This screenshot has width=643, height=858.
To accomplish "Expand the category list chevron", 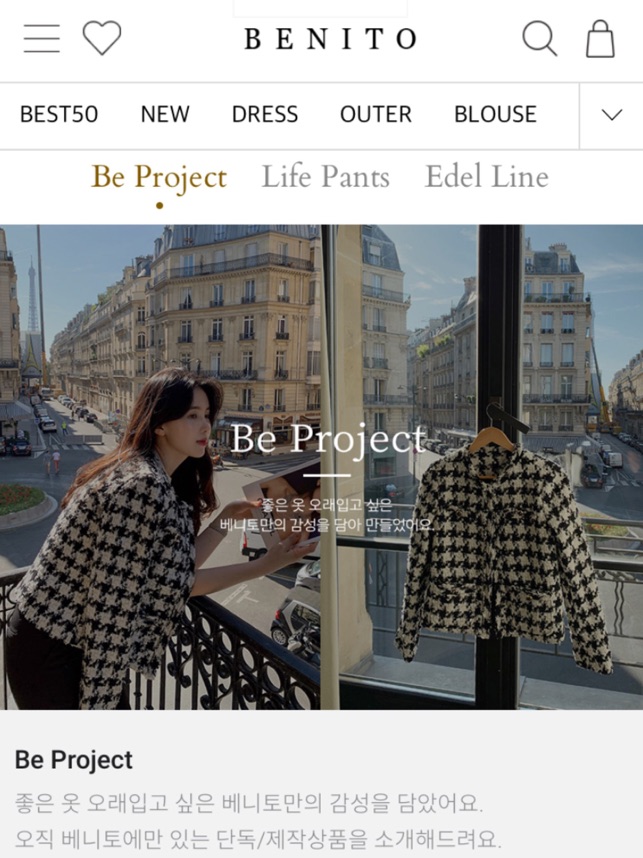I will 612,115.
